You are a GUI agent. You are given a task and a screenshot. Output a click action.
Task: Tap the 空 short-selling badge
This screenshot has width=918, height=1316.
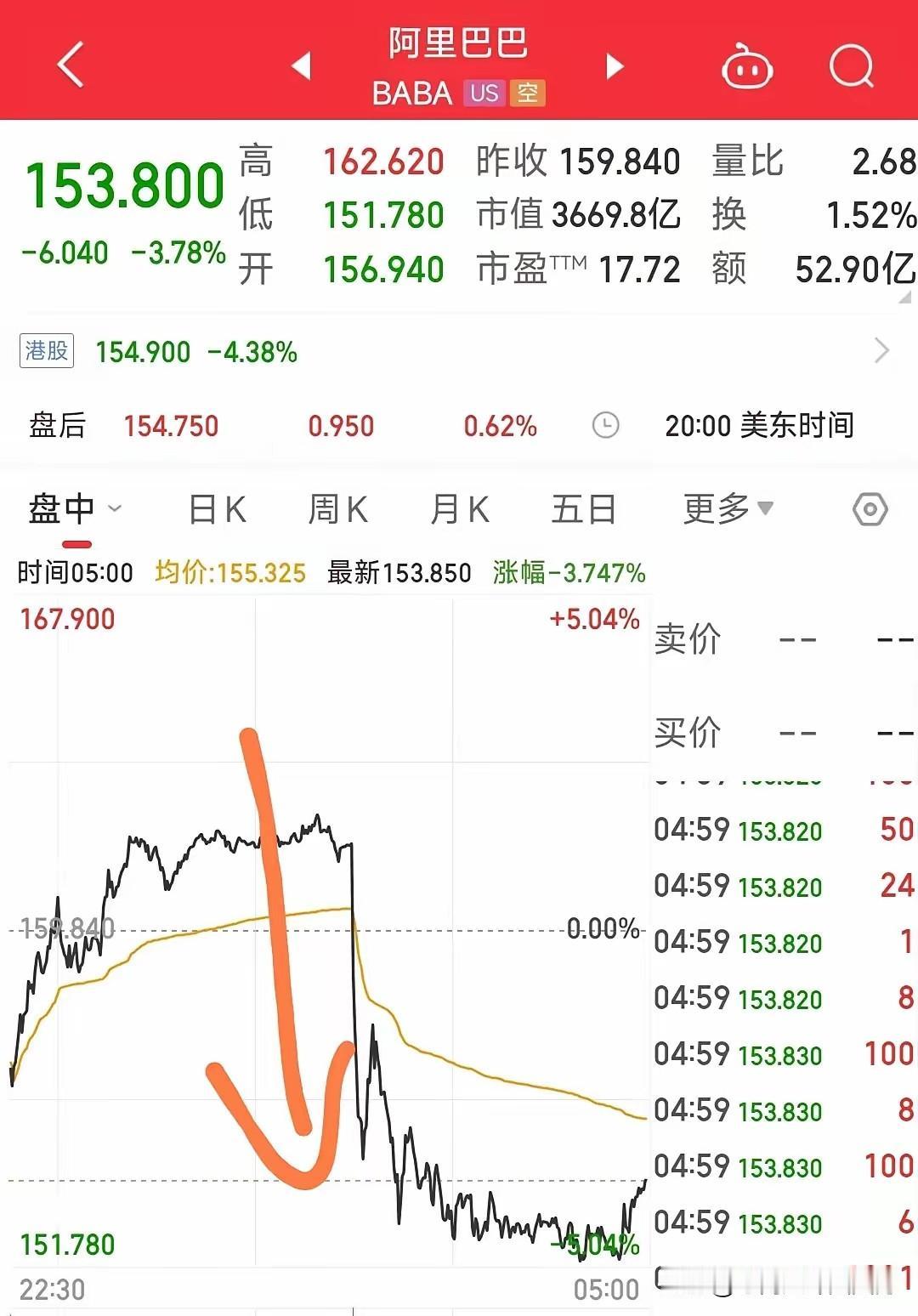(527, 94)
